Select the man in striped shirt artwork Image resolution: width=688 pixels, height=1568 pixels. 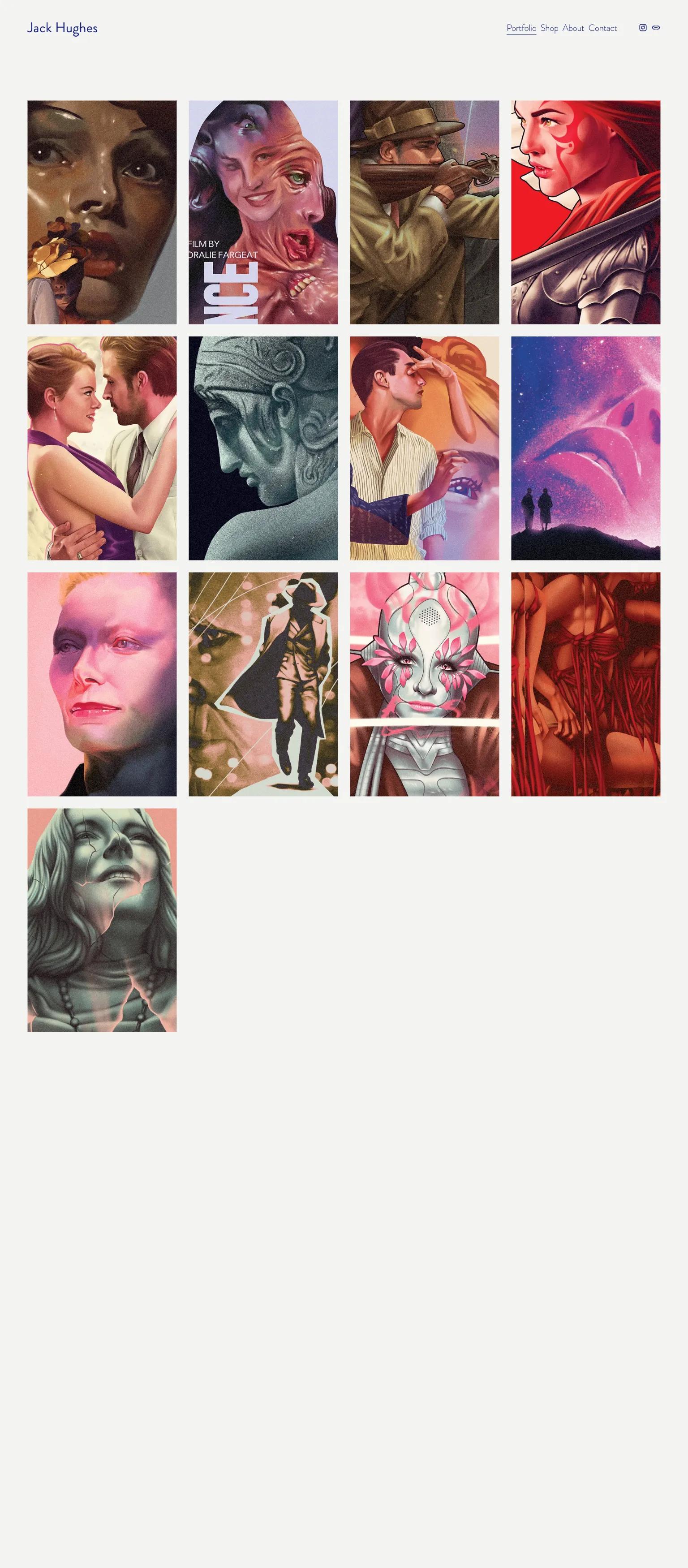[x=424, y=448]
